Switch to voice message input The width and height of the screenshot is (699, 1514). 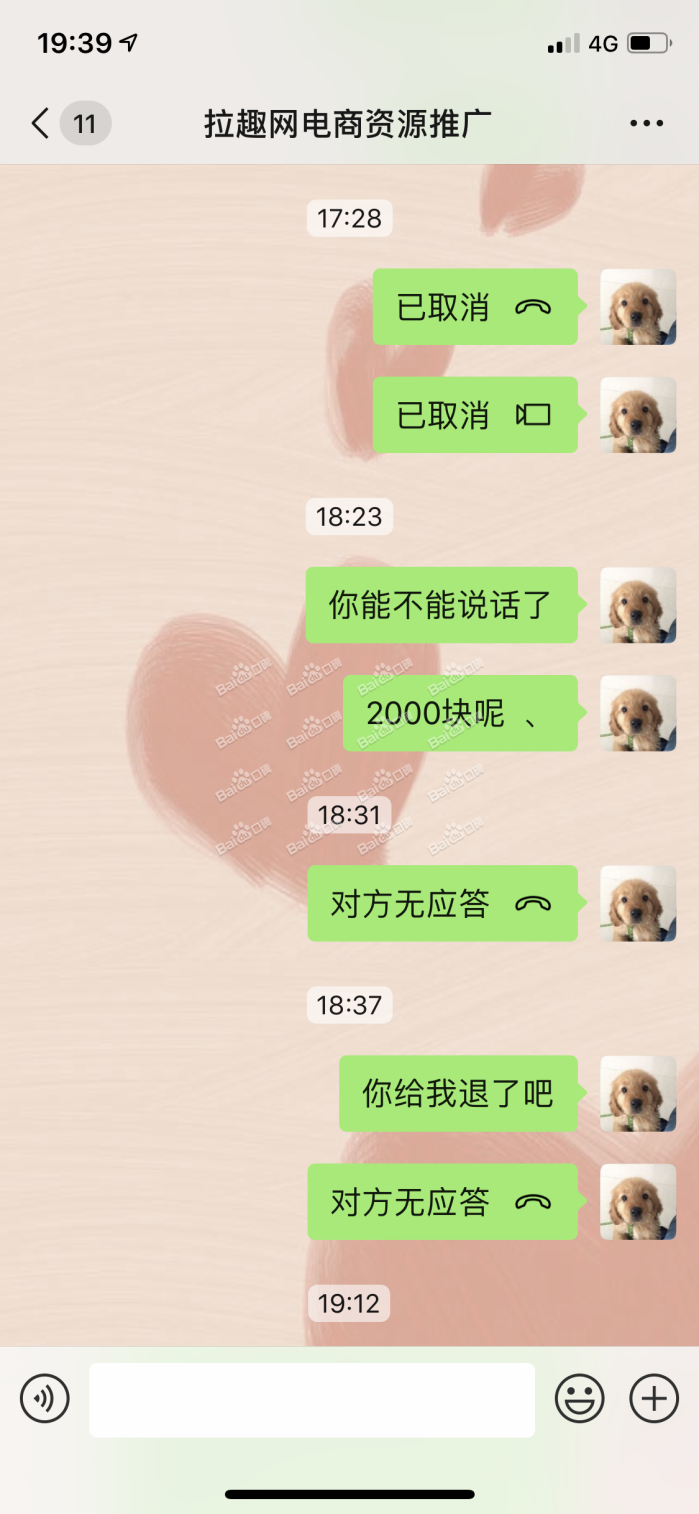click(45, 1398)
